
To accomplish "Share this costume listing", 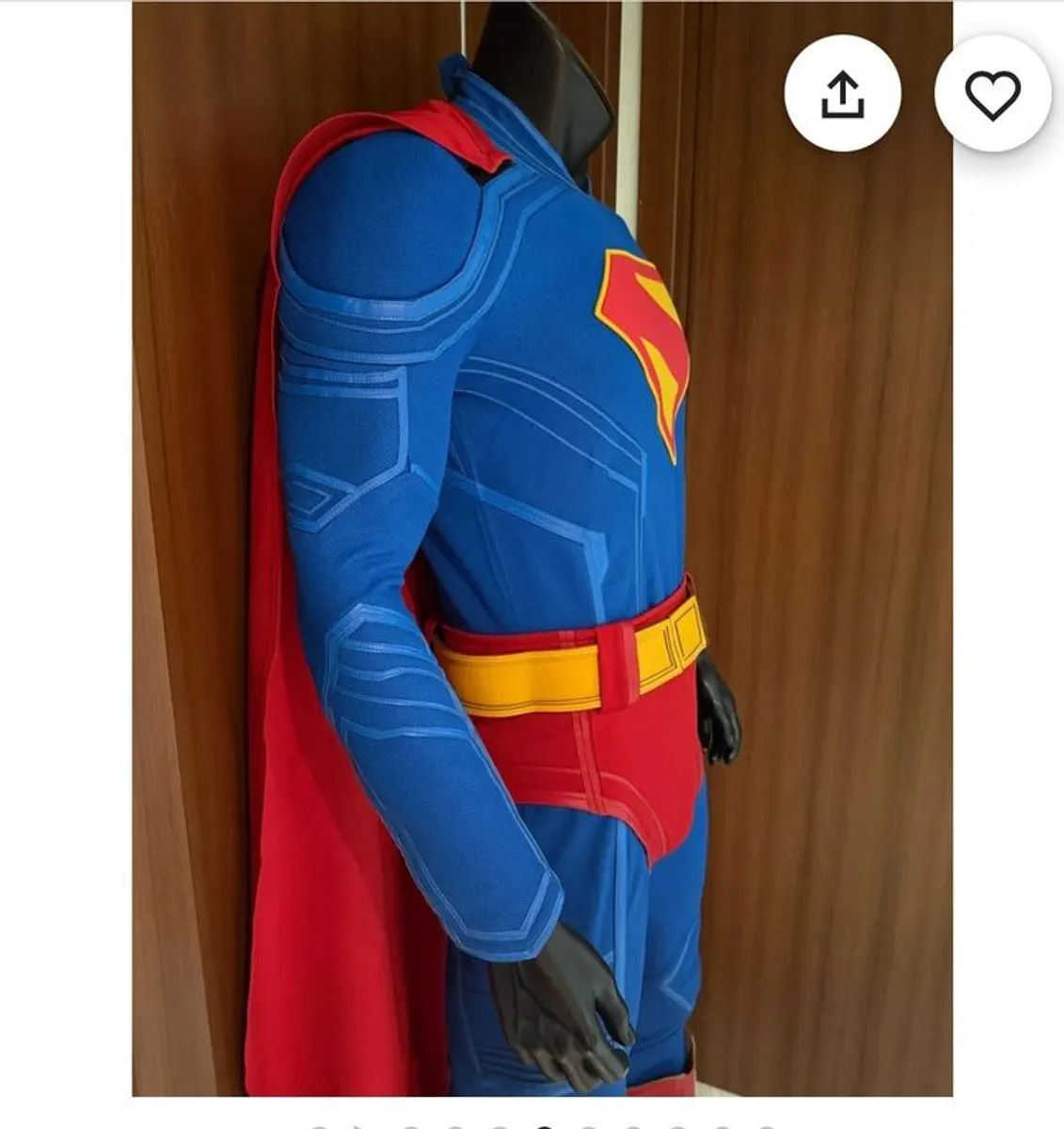I will point(842,94).
